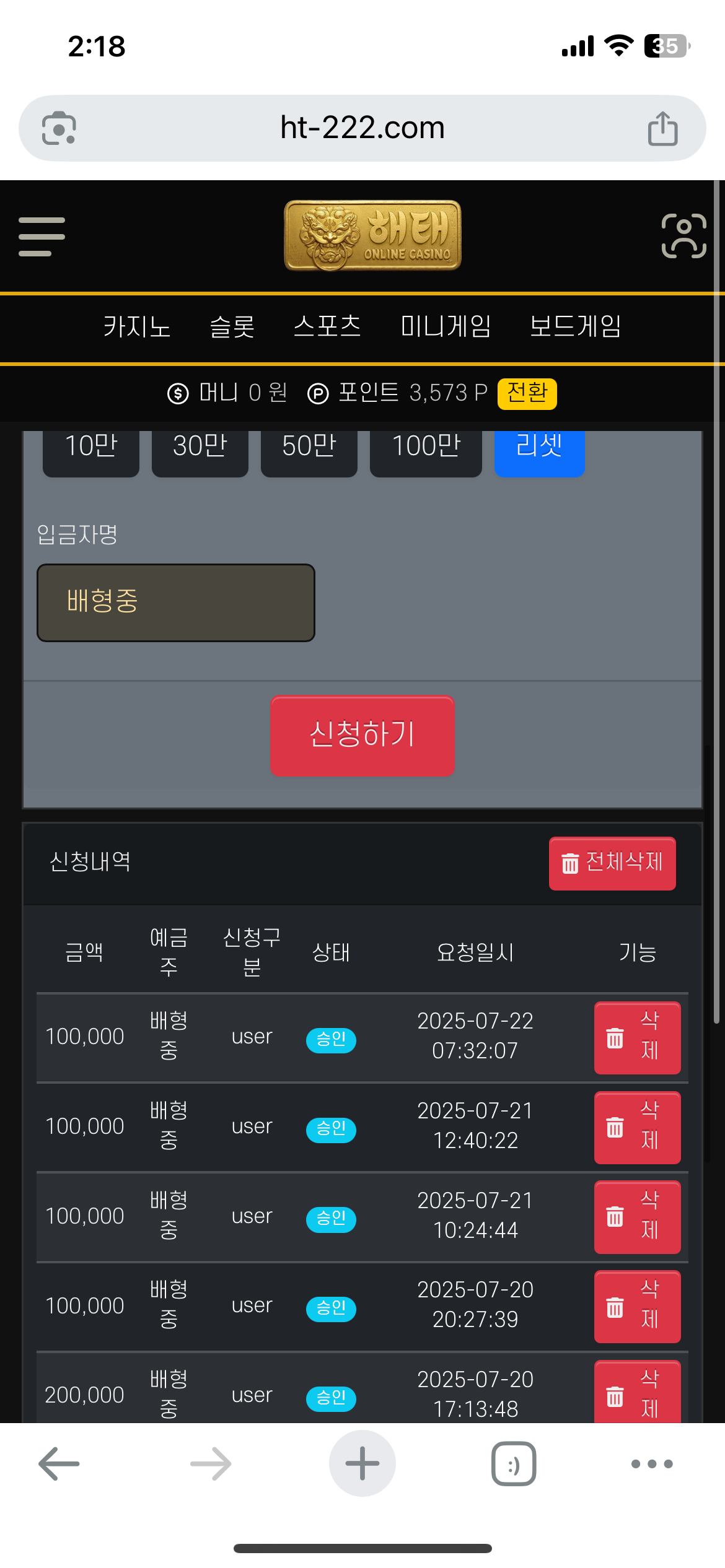
Task: Submit with the 신청하기 button
Action: 362,736
